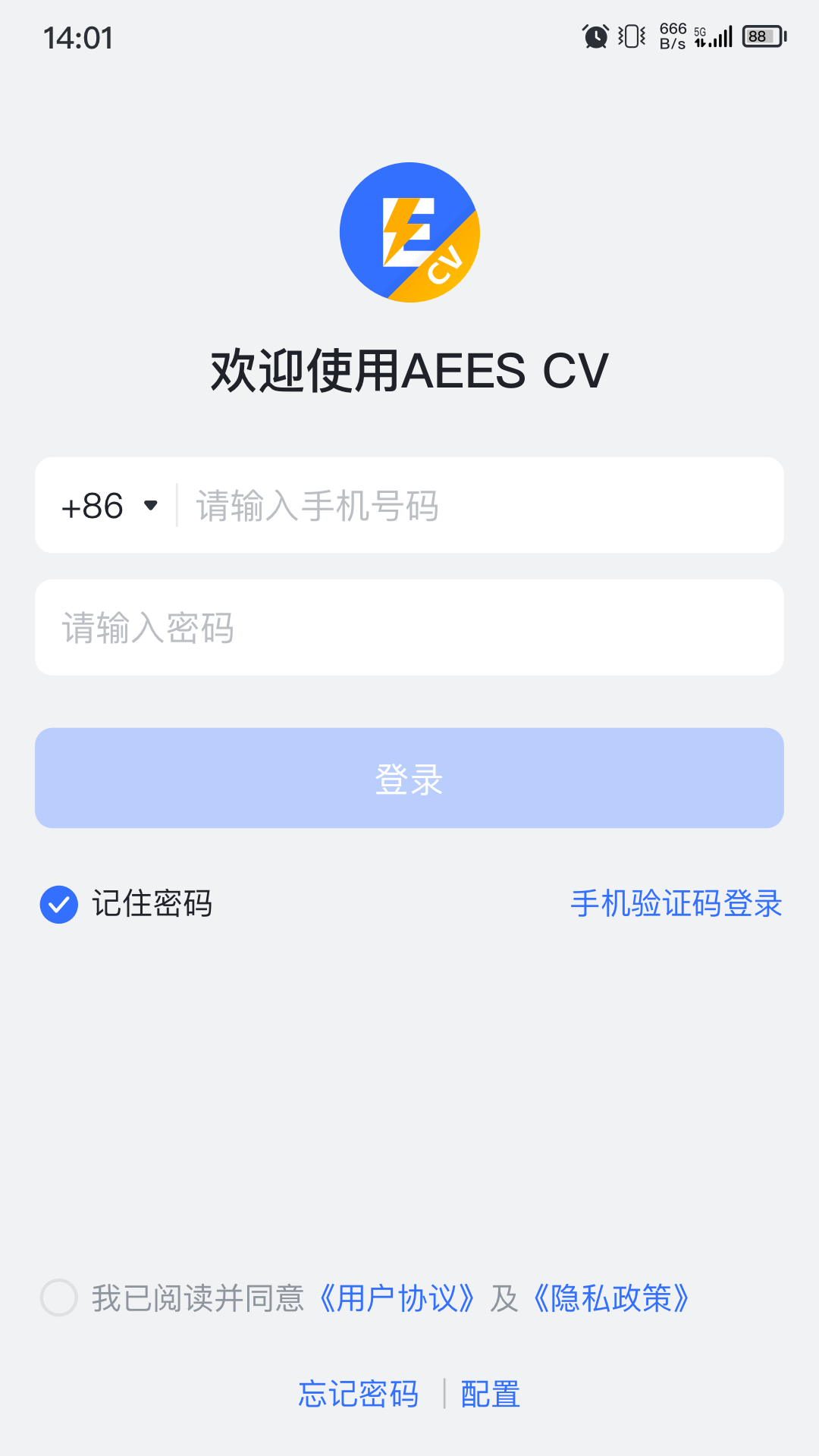Uncheck the 记住密码 remember password box

59,904
